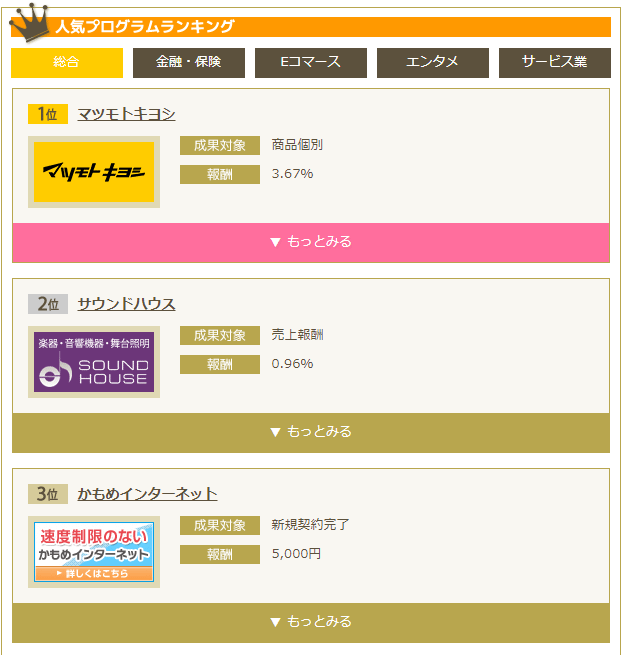The height and width of the screenshot is (655, 625).
Task: Tap the マツモトキヨシ banner image
Action: (x=94, y=171)
